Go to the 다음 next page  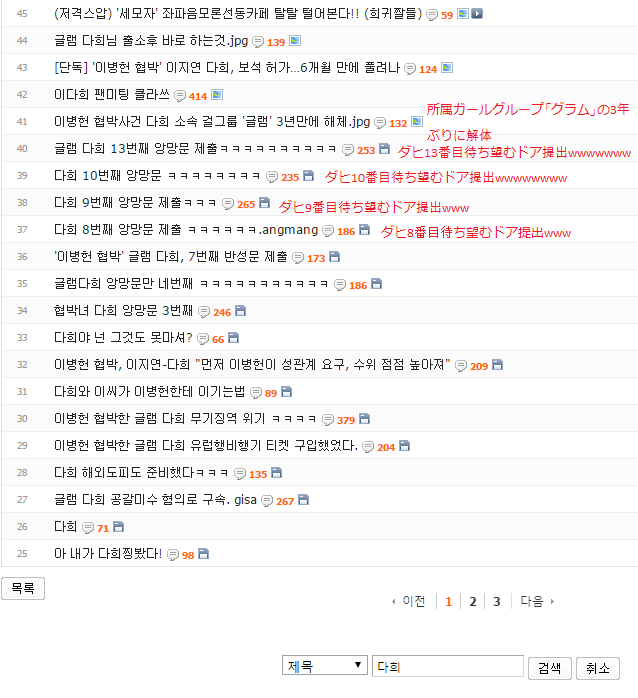535,602
